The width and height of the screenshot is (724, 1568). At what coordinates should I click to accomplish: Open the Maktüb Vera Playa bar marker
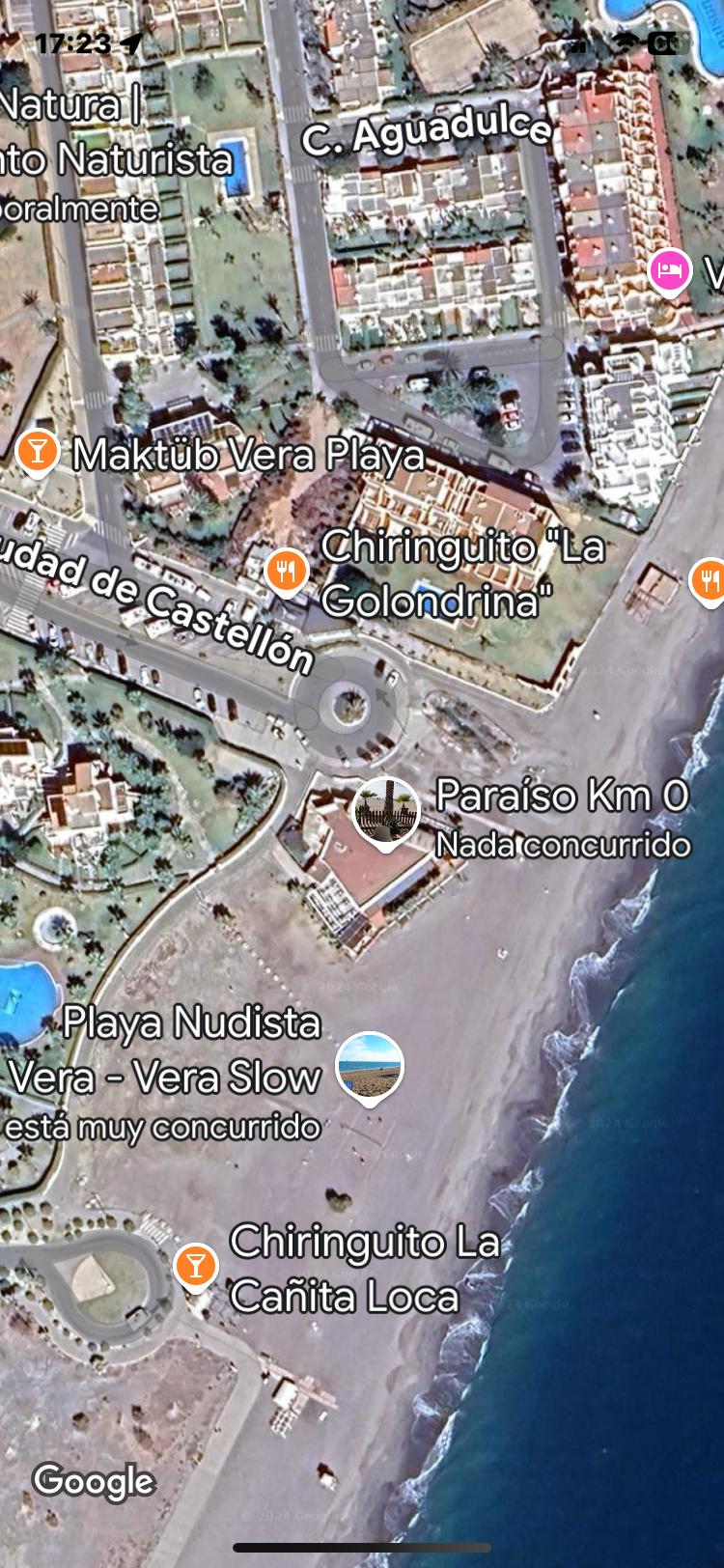click(38, 451)
